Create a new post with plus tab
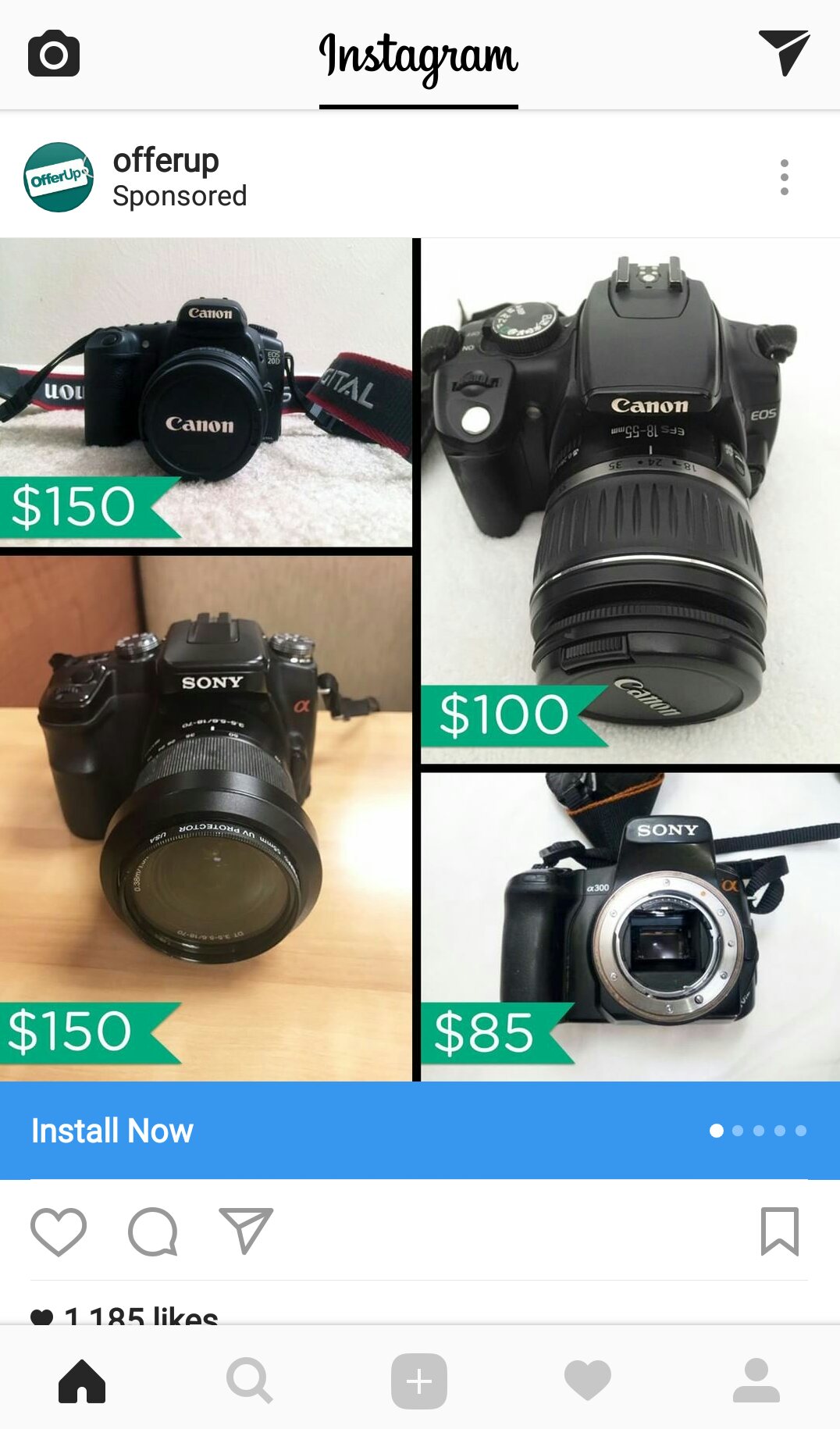 [419, 1381]
